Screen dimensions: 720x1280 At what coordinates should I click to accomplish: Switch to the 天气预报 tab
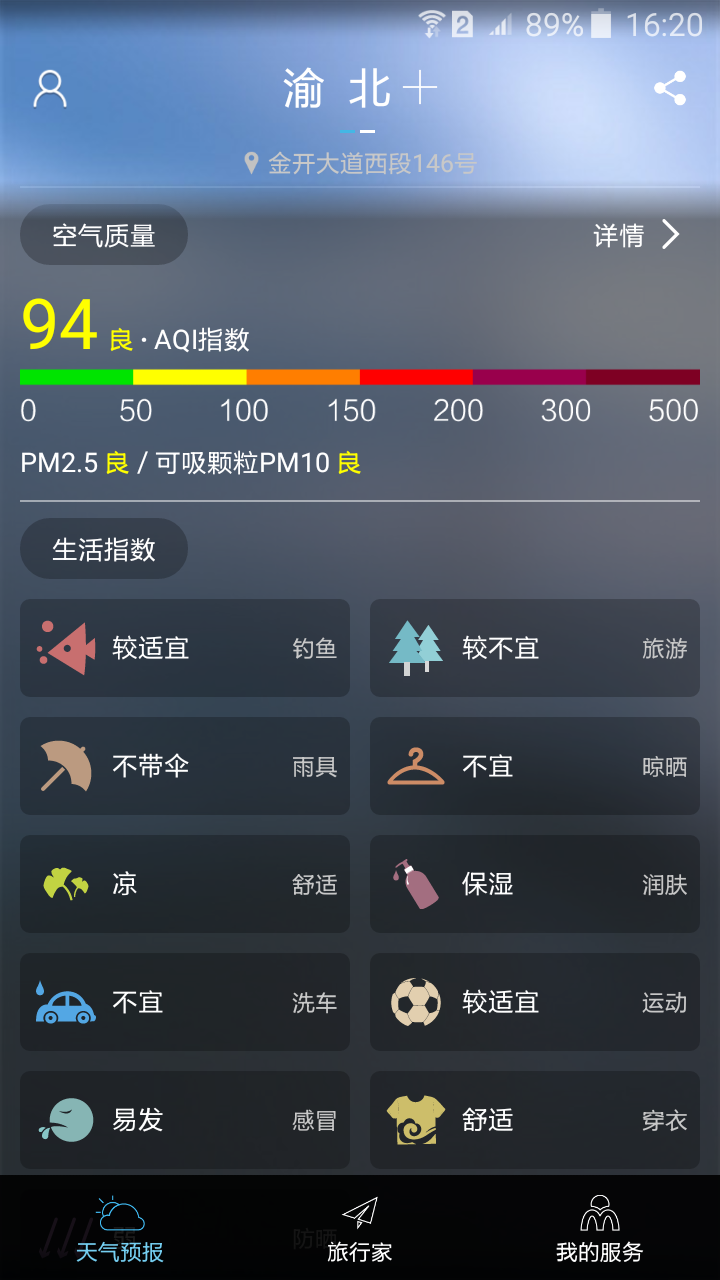click(120, 1230)
